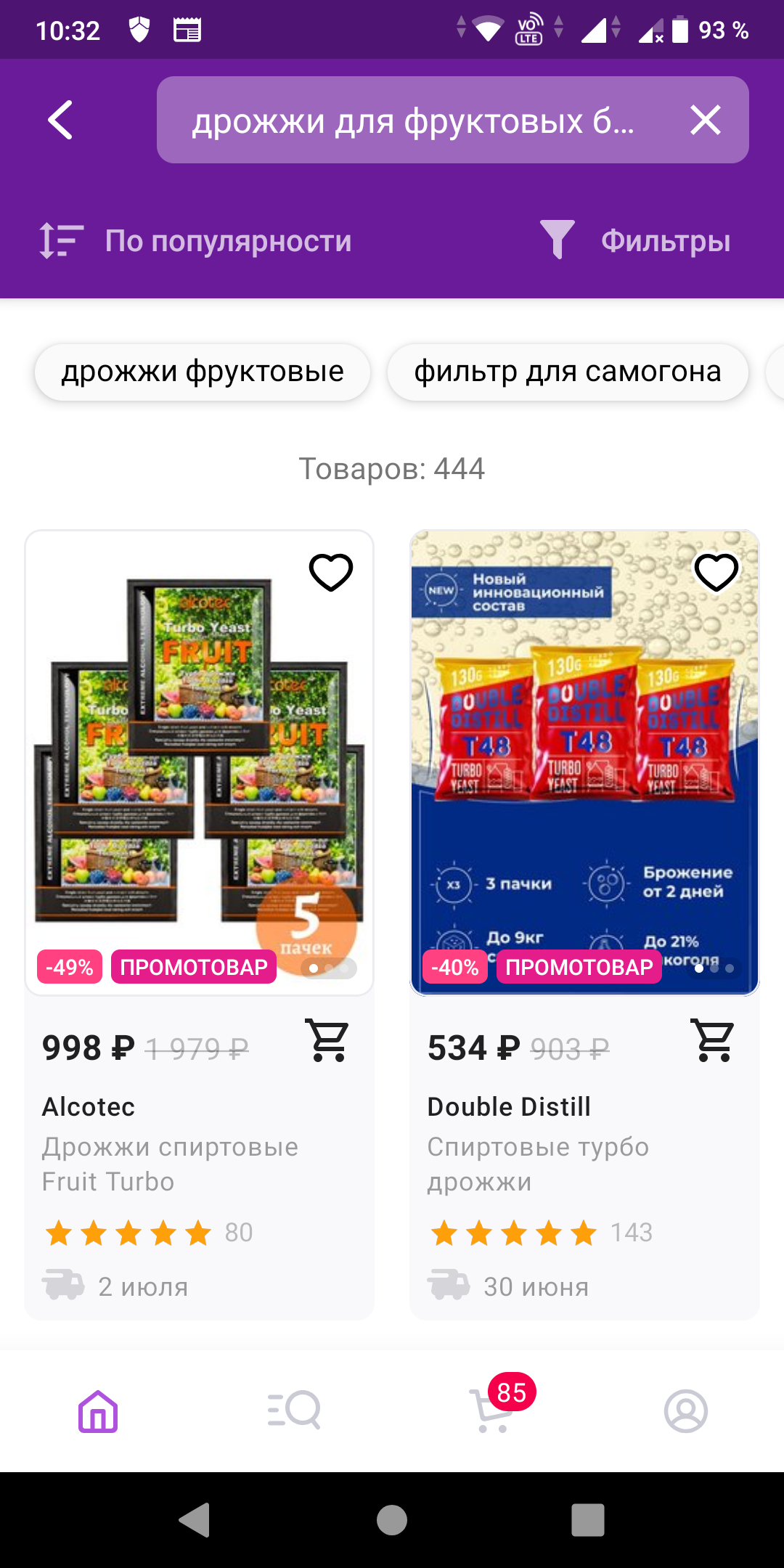This screenshot has width=784, height=1568.
Task: Go back from search results
Action: pos(61,120)
